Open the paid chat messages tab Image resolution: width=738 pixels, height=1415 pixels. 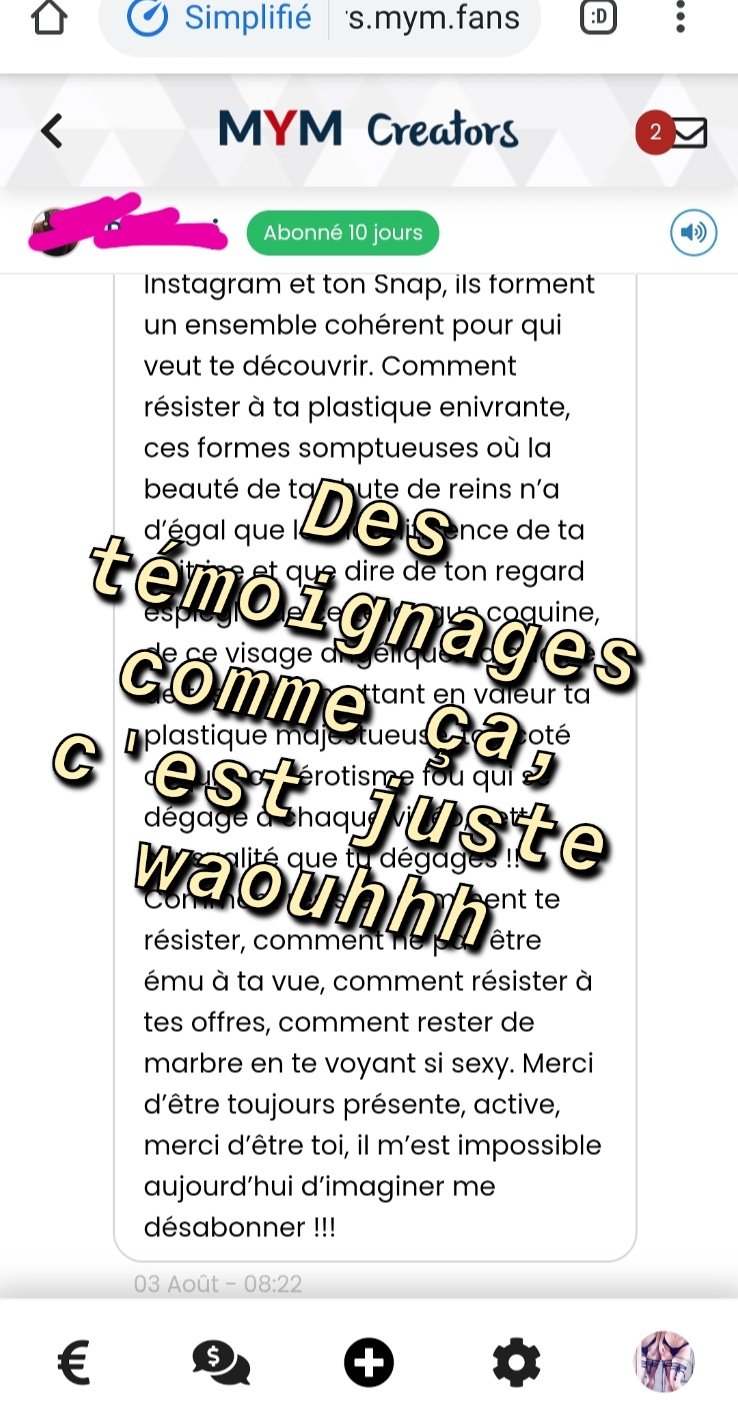[221, 1362]
